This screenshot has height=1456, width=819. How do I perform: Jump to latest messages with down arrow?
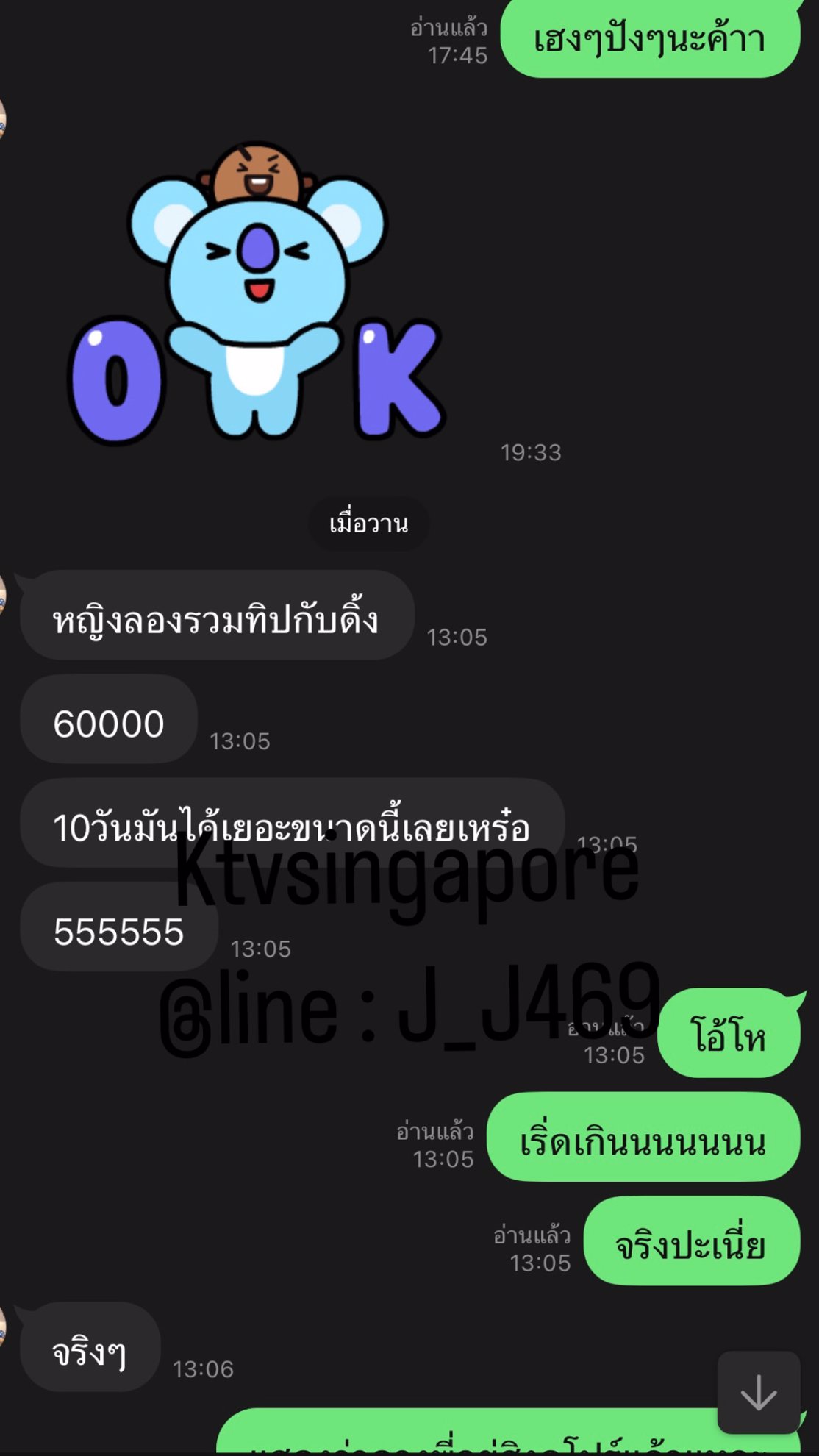point(758,1392)
